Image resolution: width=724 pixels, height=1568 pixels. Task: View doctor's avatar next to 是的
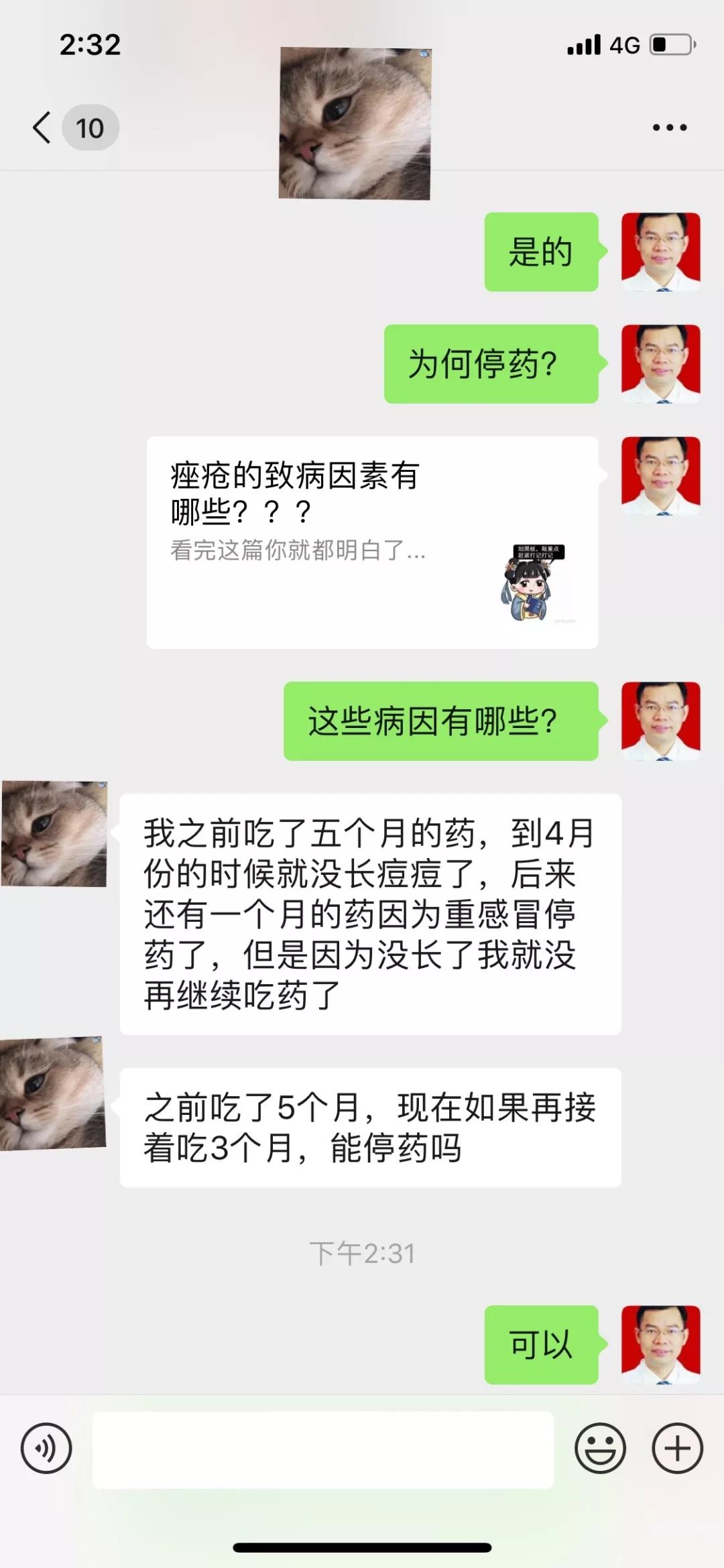click(660, 251)
